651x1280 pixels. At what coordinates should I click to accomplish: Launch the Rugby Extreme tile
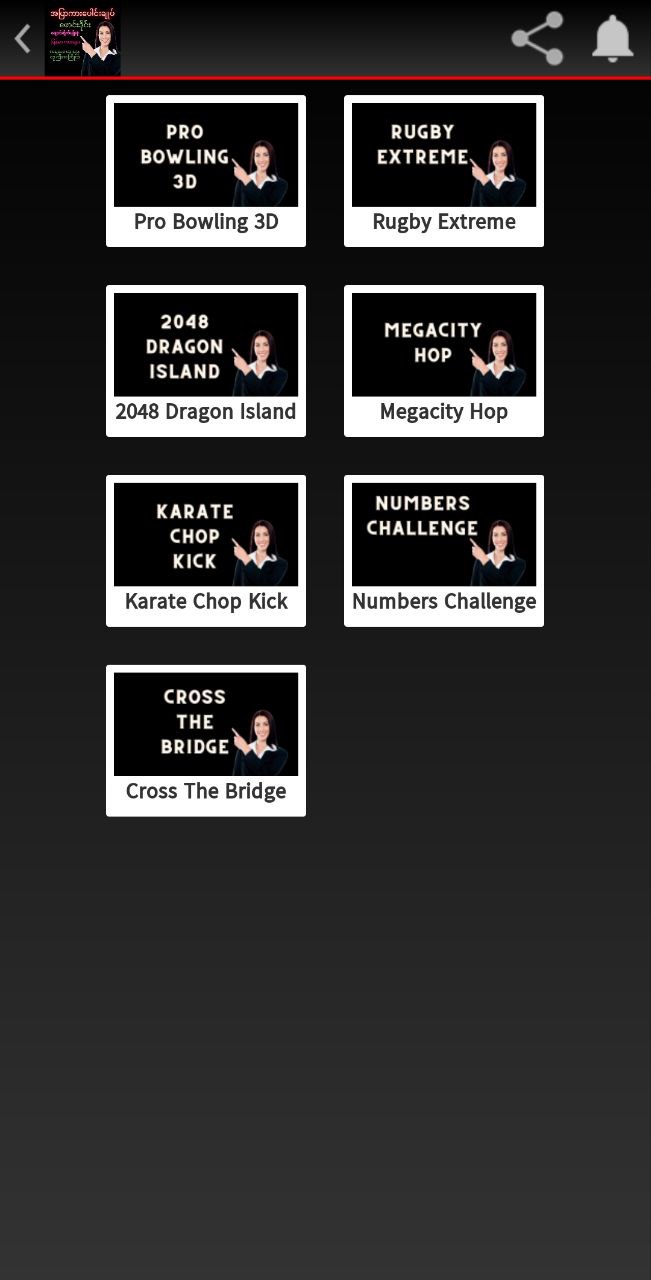tap(444, 171)
